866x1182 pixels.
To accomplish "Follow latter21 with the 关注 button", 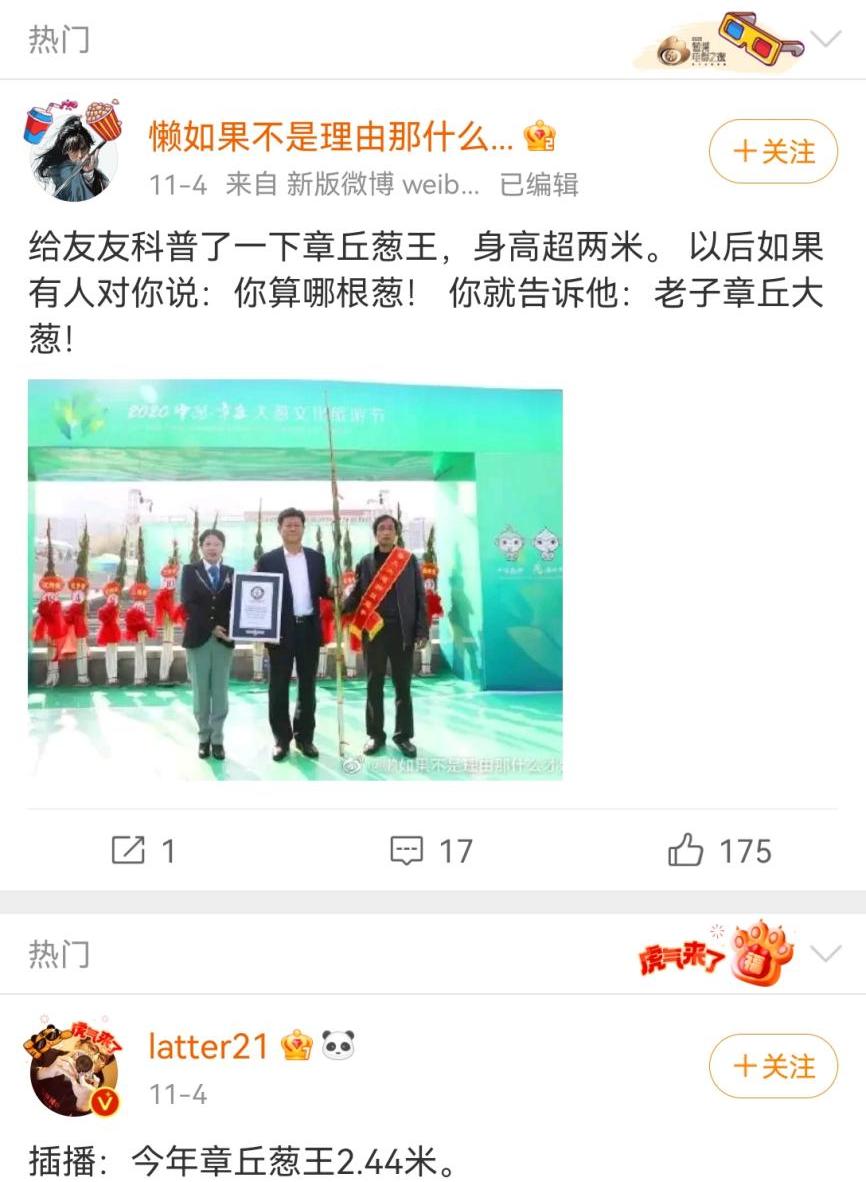I will pyautogui.click(x=773, y=1066).
